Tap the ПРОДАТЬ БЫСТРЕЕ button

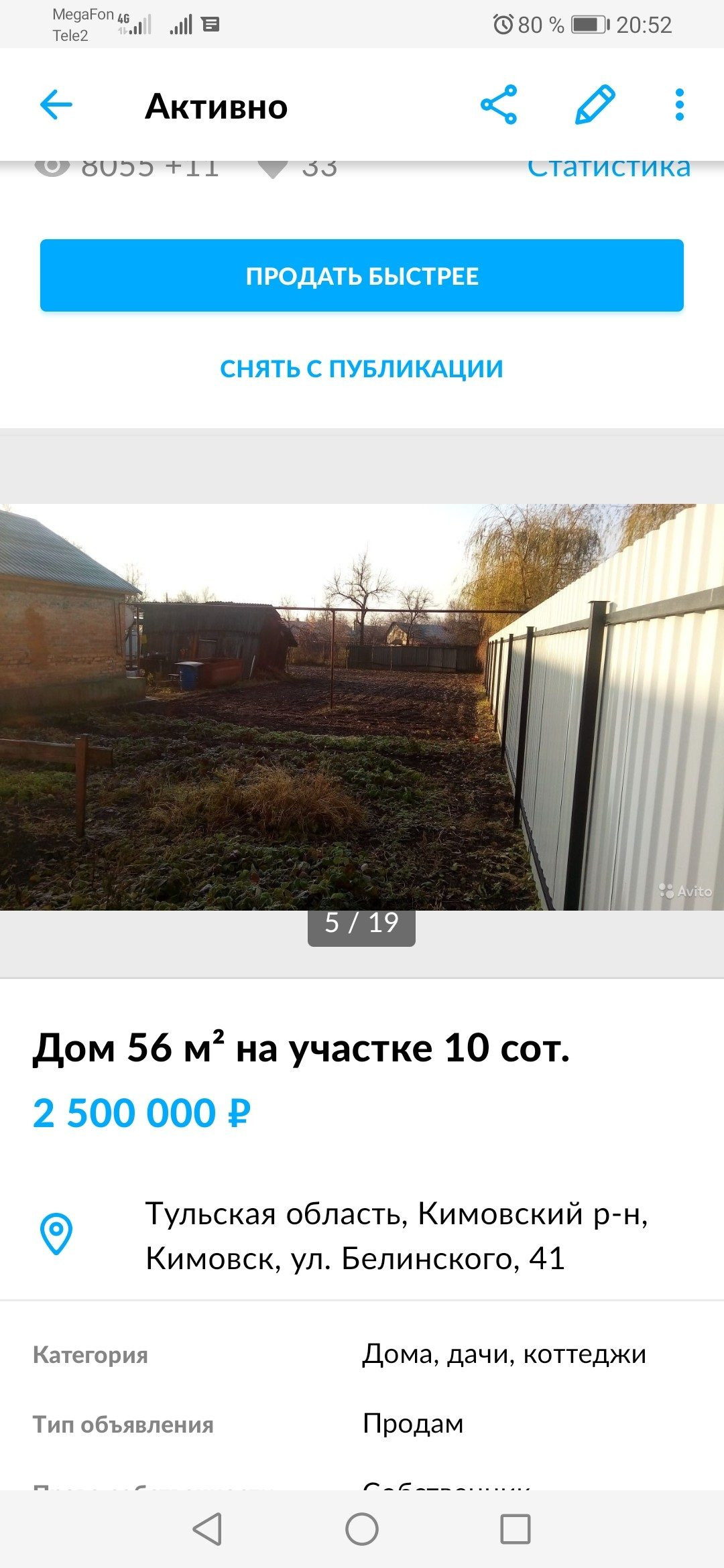(x=362, y=275)
